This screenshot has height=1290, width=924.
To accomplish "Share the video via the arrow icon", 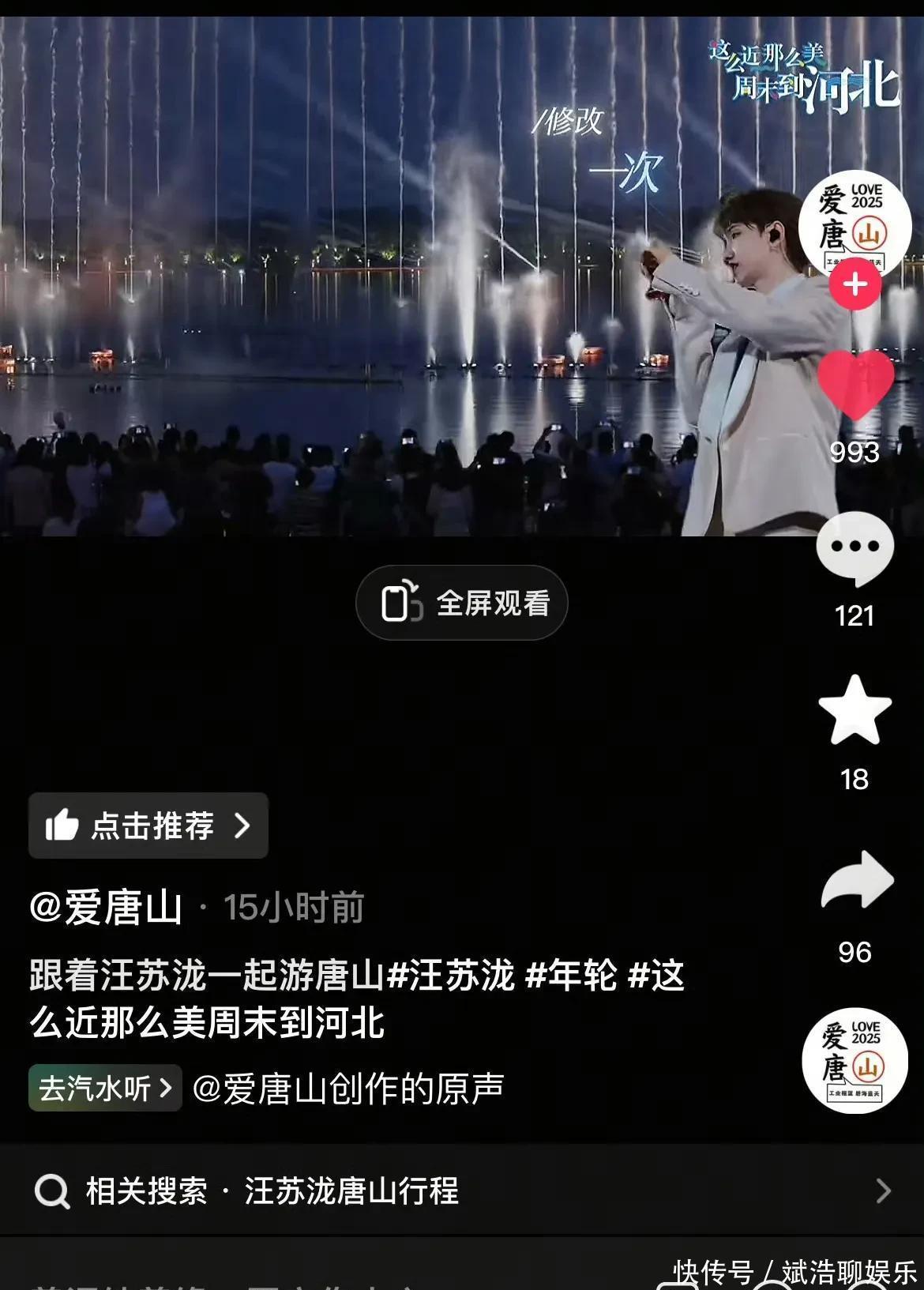I will click(x=856, y=880).
